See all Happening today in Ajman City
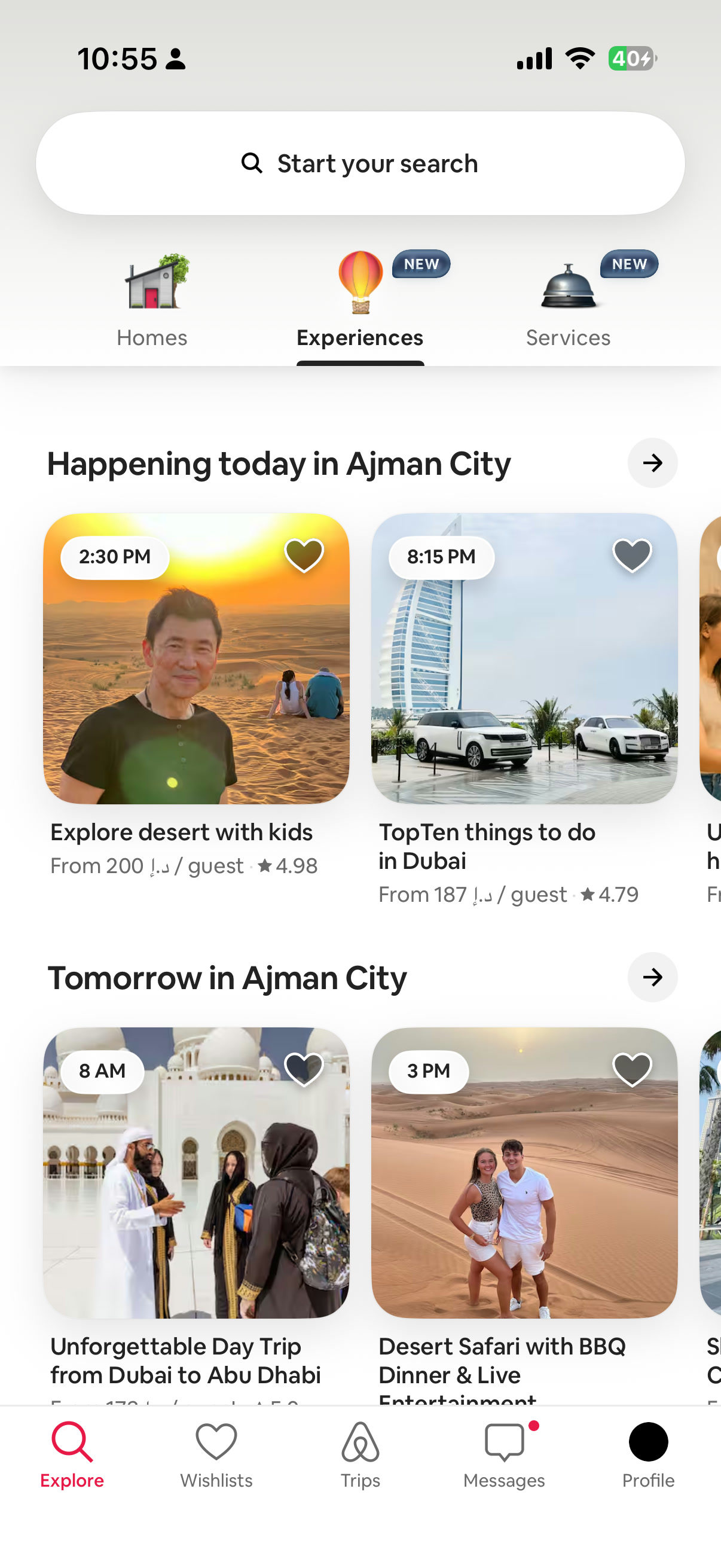 pos(652,463)
